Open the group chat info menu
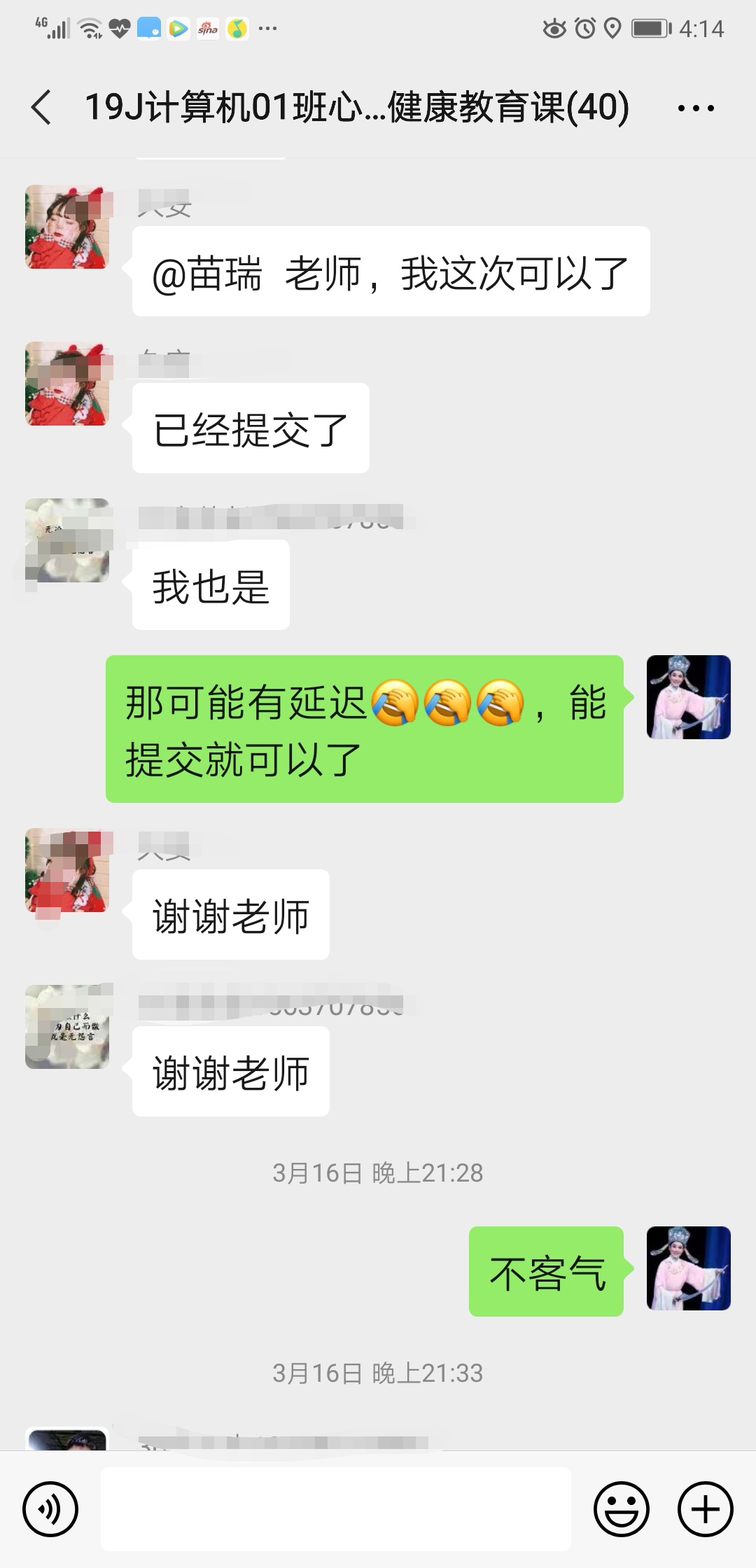The image size is (756, 1568). pos(696,108)
